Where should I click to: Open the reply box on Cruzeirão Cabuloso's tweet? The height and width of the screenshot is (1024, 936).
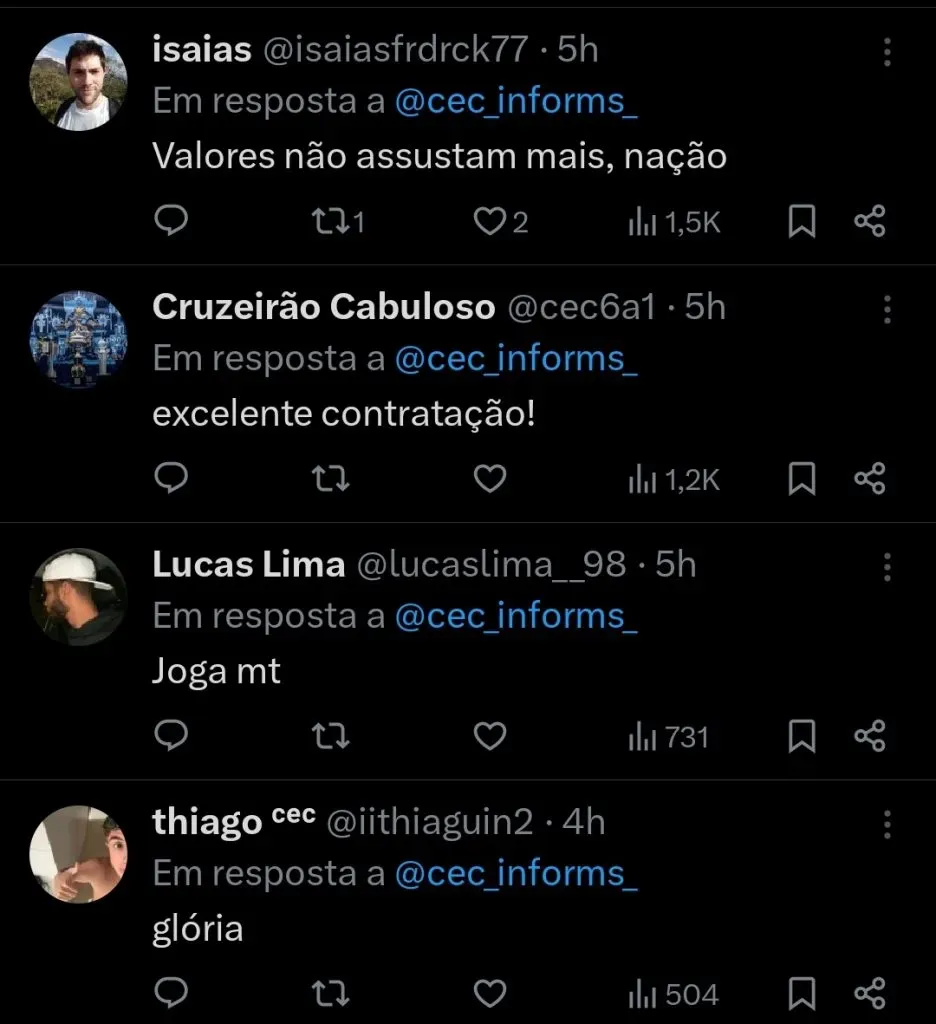pyautogui.click(x=171, y=478)
